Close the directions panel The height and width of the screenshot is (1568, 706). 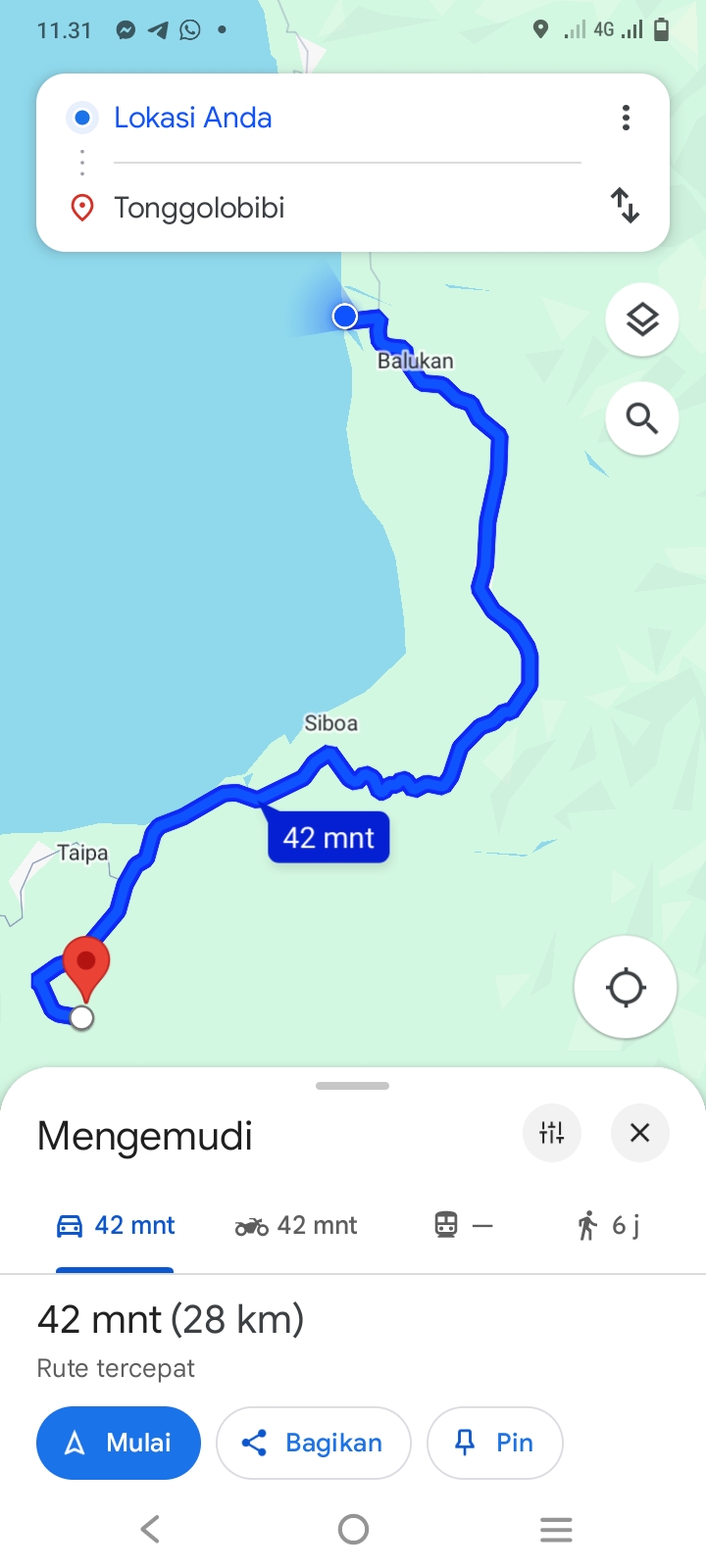[x=640, y=1133]
